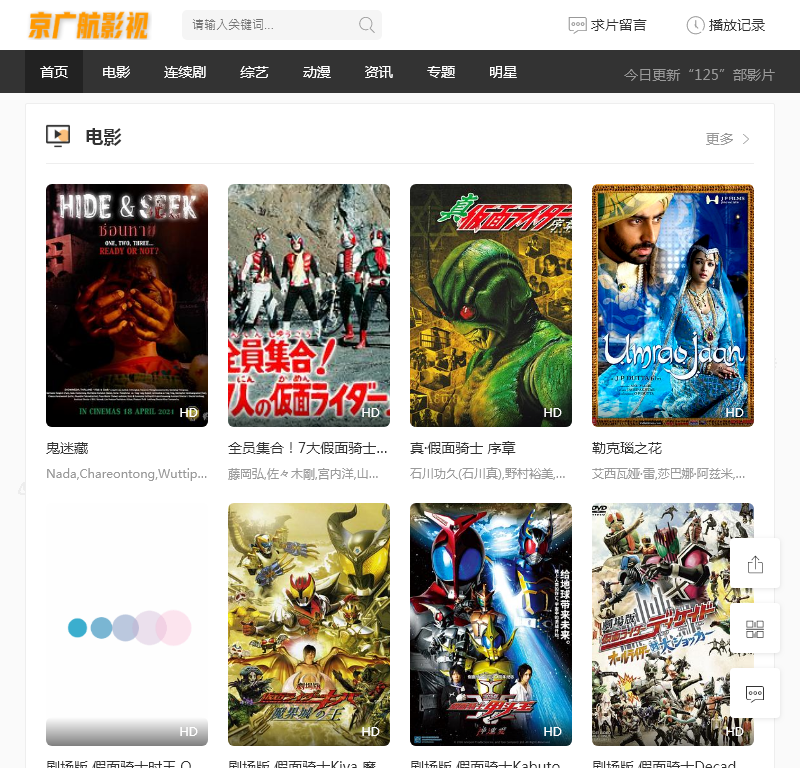The width and height of the screenshot is (800, 768).
Task: Switch to the 连续剧 tab
Action: pos(185,72)
